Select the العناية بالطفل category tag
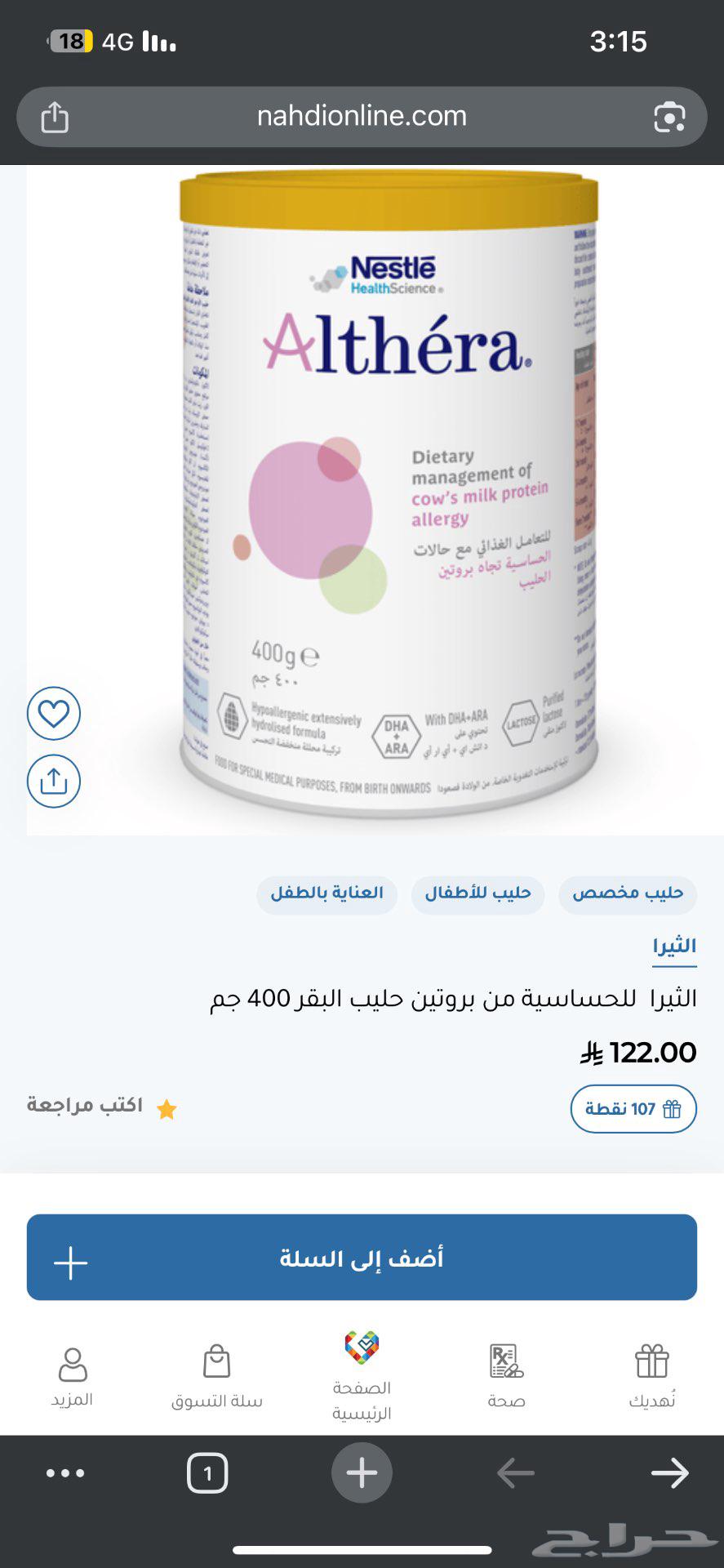Screen dimensions: 724x1568 point(326,894)
